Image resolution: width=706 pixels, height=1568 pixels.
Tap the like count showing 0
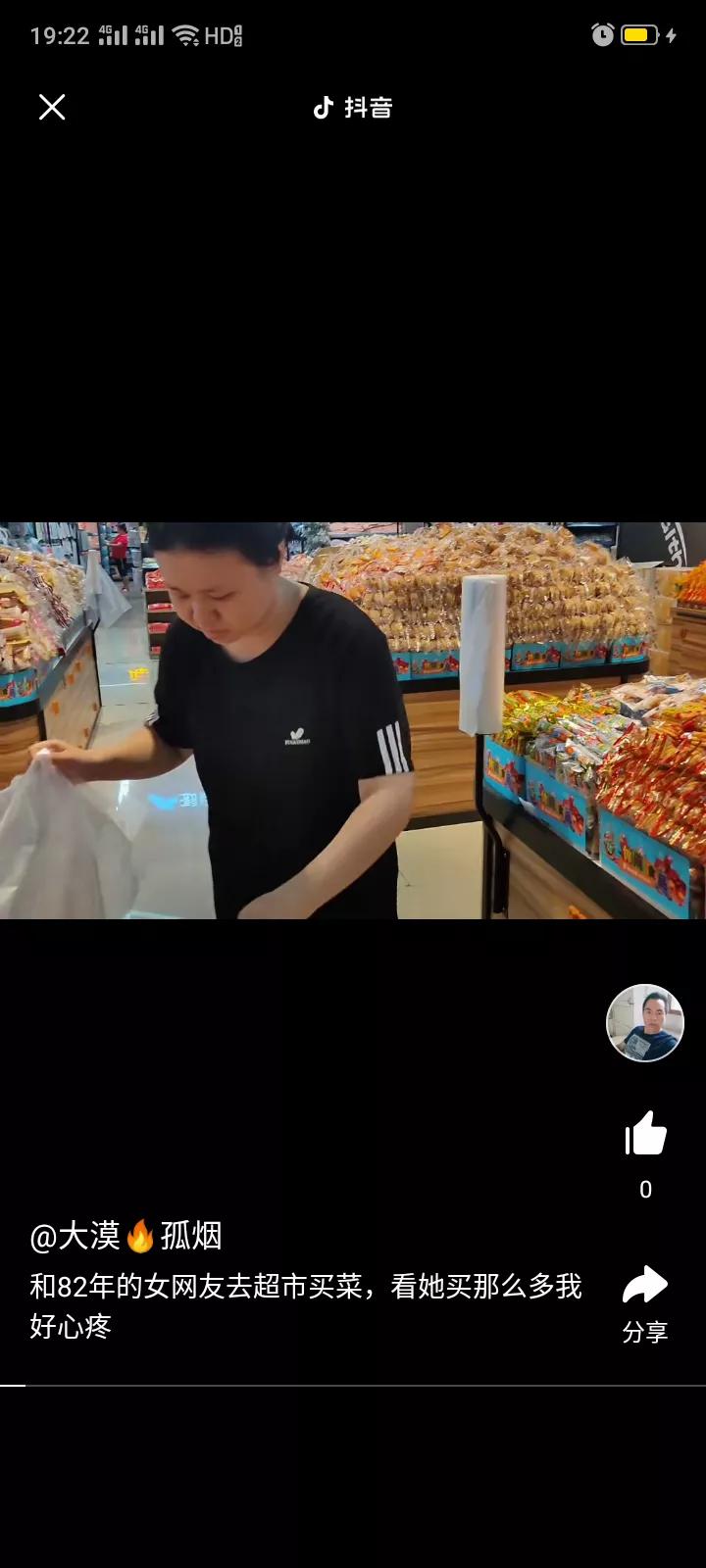645,1188
